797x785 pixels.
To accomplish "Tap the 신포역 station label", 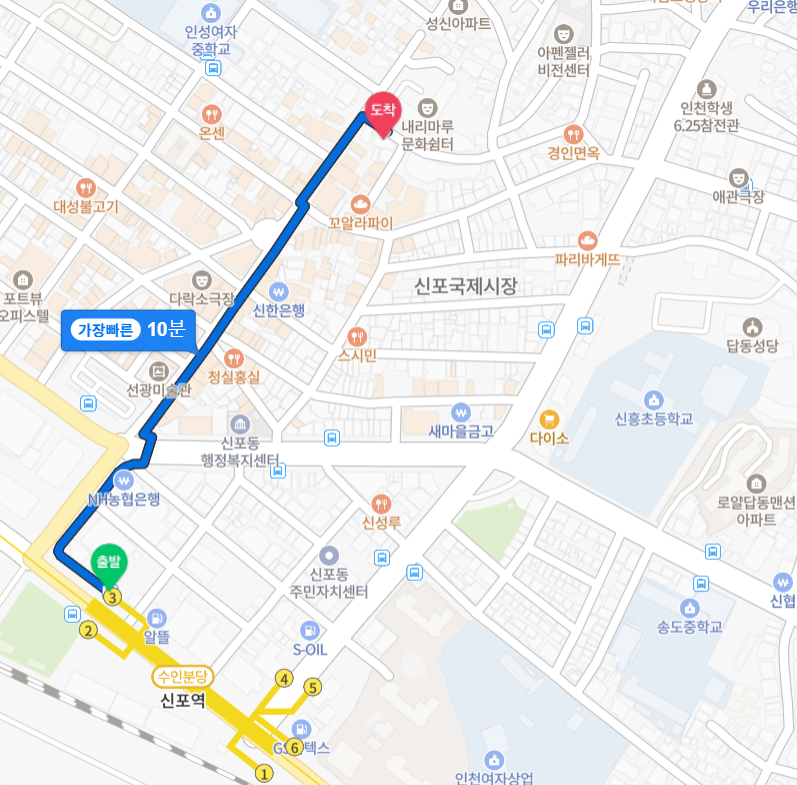I will click(x=182, y=700).
